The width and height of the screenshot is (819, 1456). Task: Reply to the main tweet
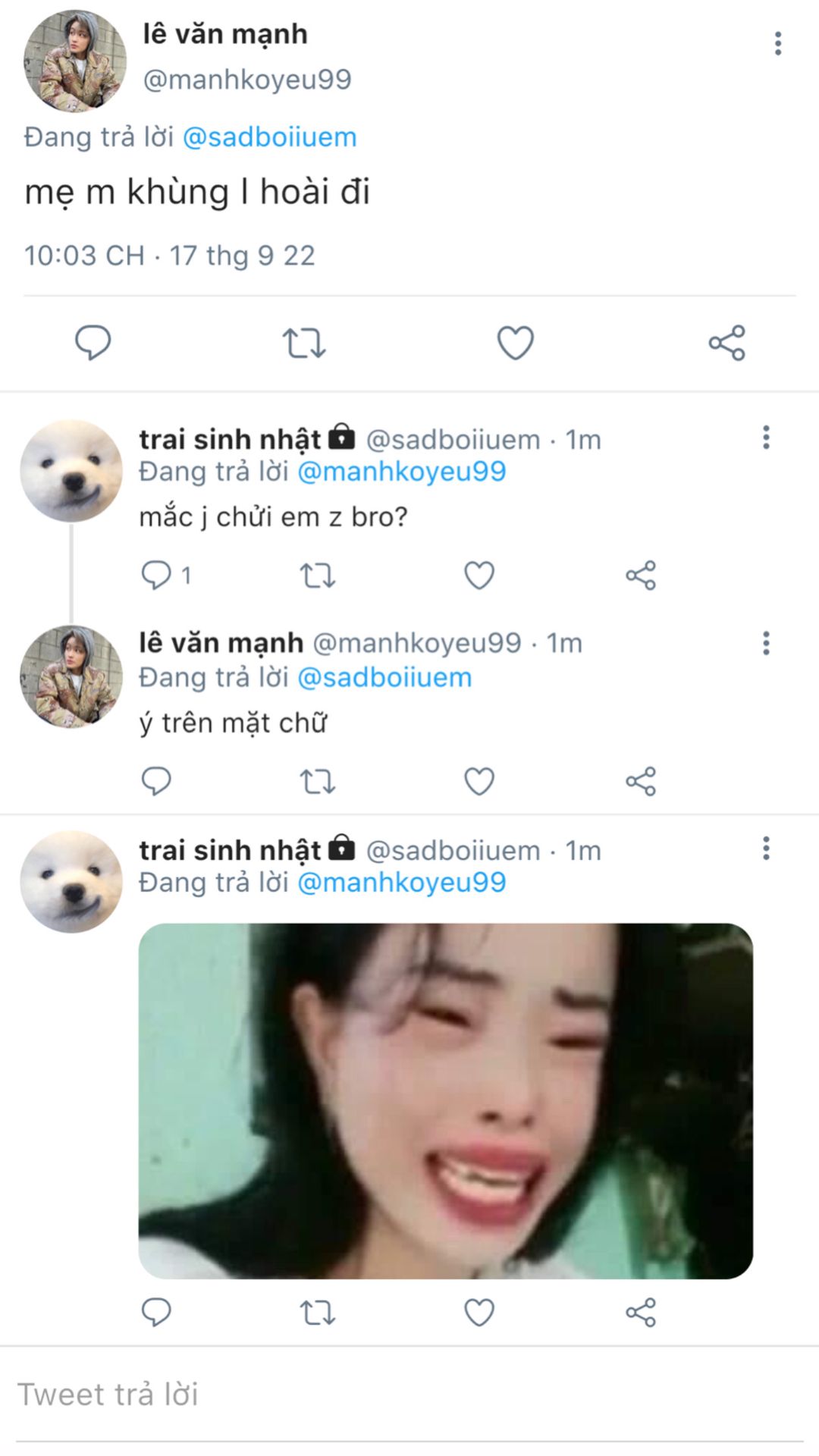(93, 343)
